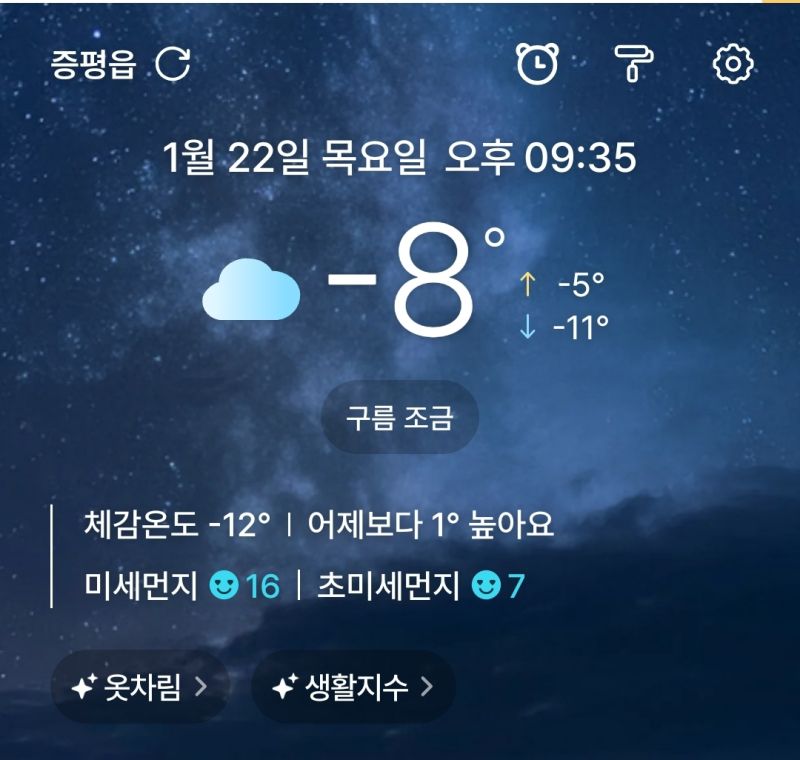The image size is (800, 760).
Task: Open the 옷차림 outfit suggestion chip
Action: click(x=140, y=687)
